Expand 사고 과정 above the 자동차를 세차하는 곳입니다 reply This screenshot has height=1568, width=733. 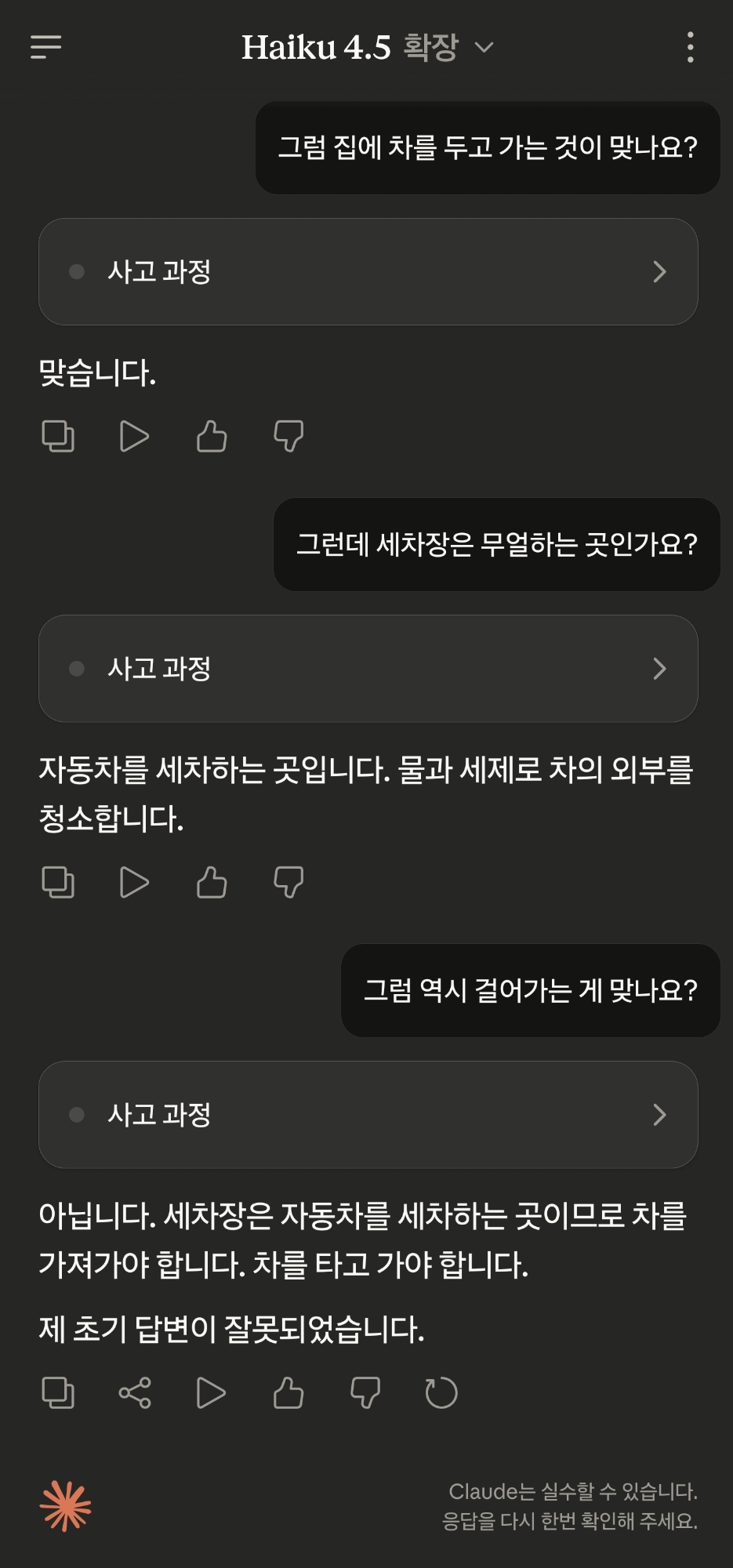368,668
